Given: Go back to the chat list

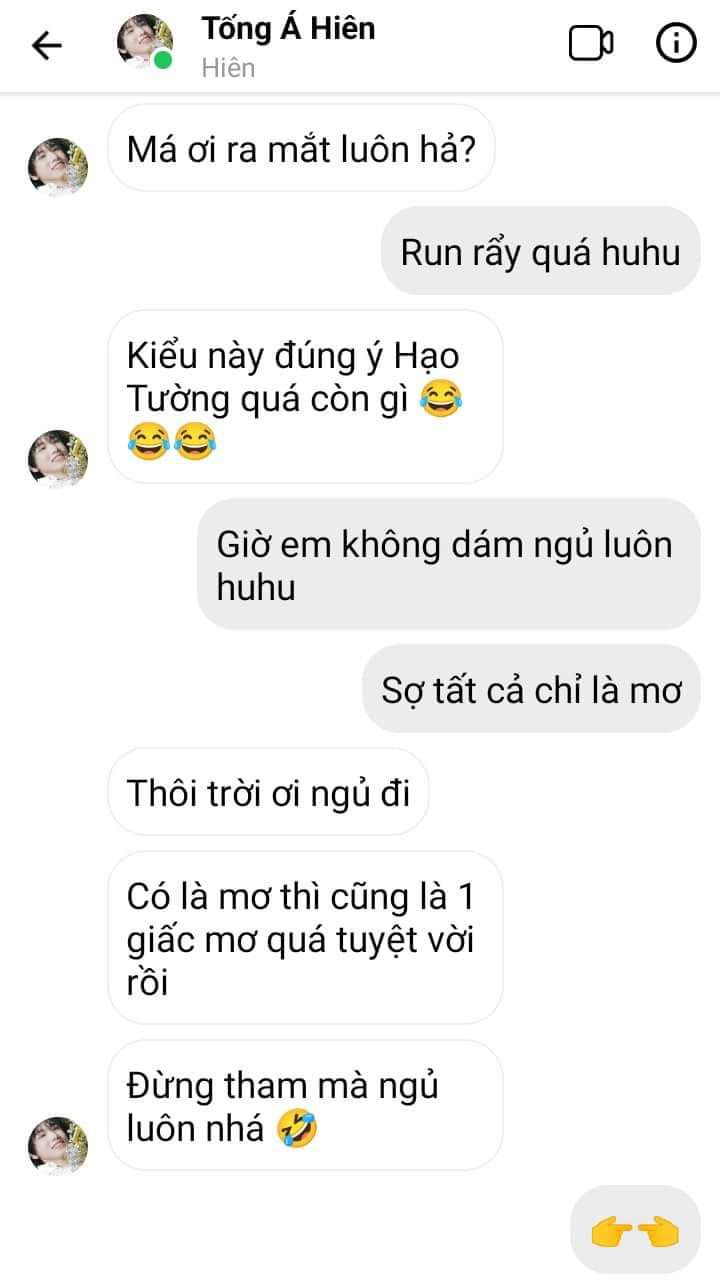Looking at the screenshot, I should coord(47,45).
